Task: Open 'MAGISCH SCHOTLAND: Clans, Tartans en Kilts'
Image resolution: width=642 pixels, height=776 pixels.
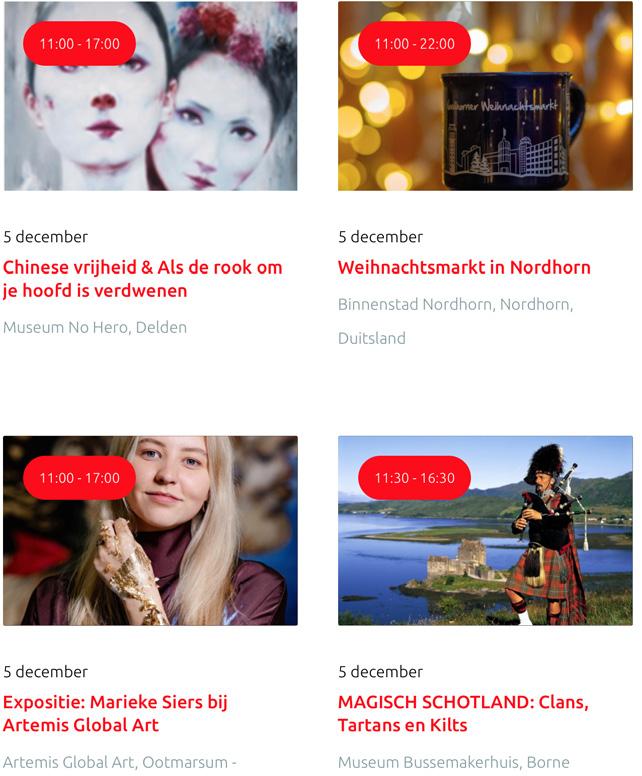Action: point(463,713)
